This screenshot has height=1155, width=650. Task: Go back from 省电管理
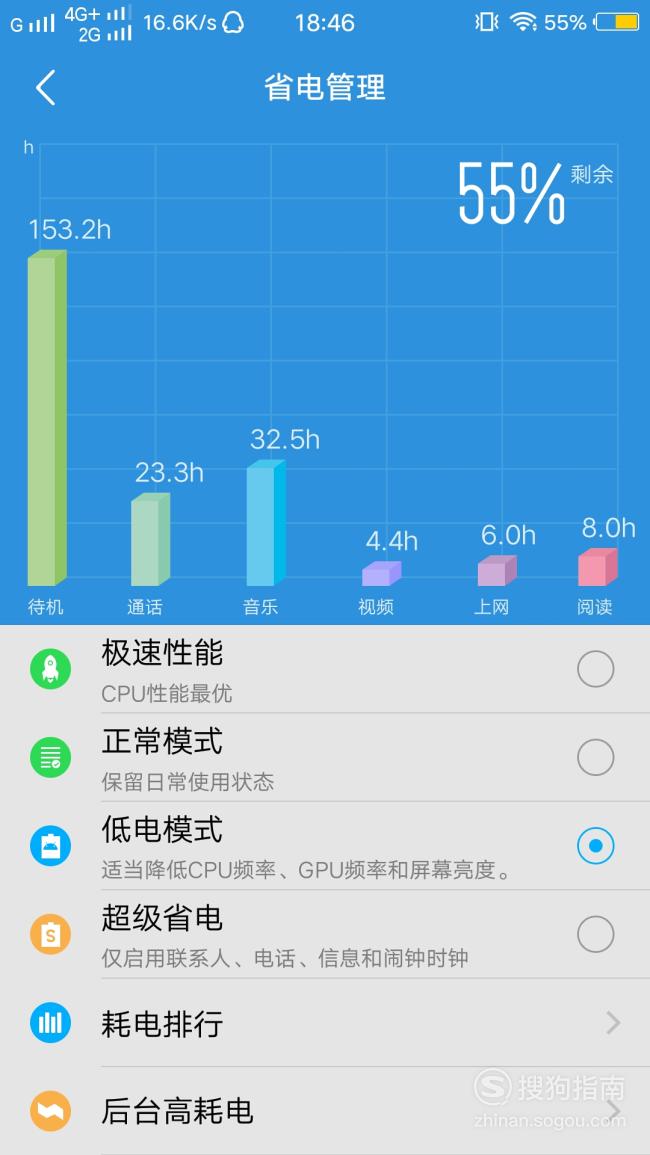46,88
